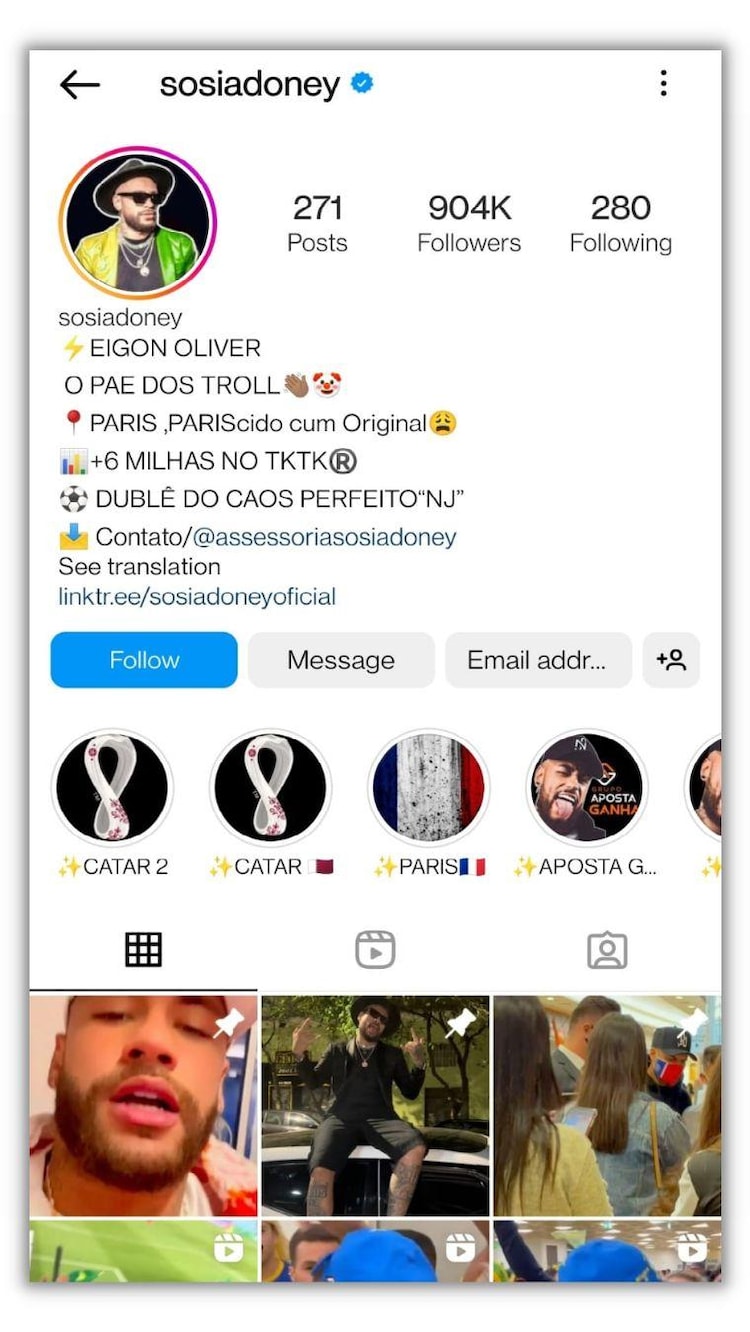Switch to the posts grid tab
This screenshot has width=750, height=1332.
coord(143,950)
